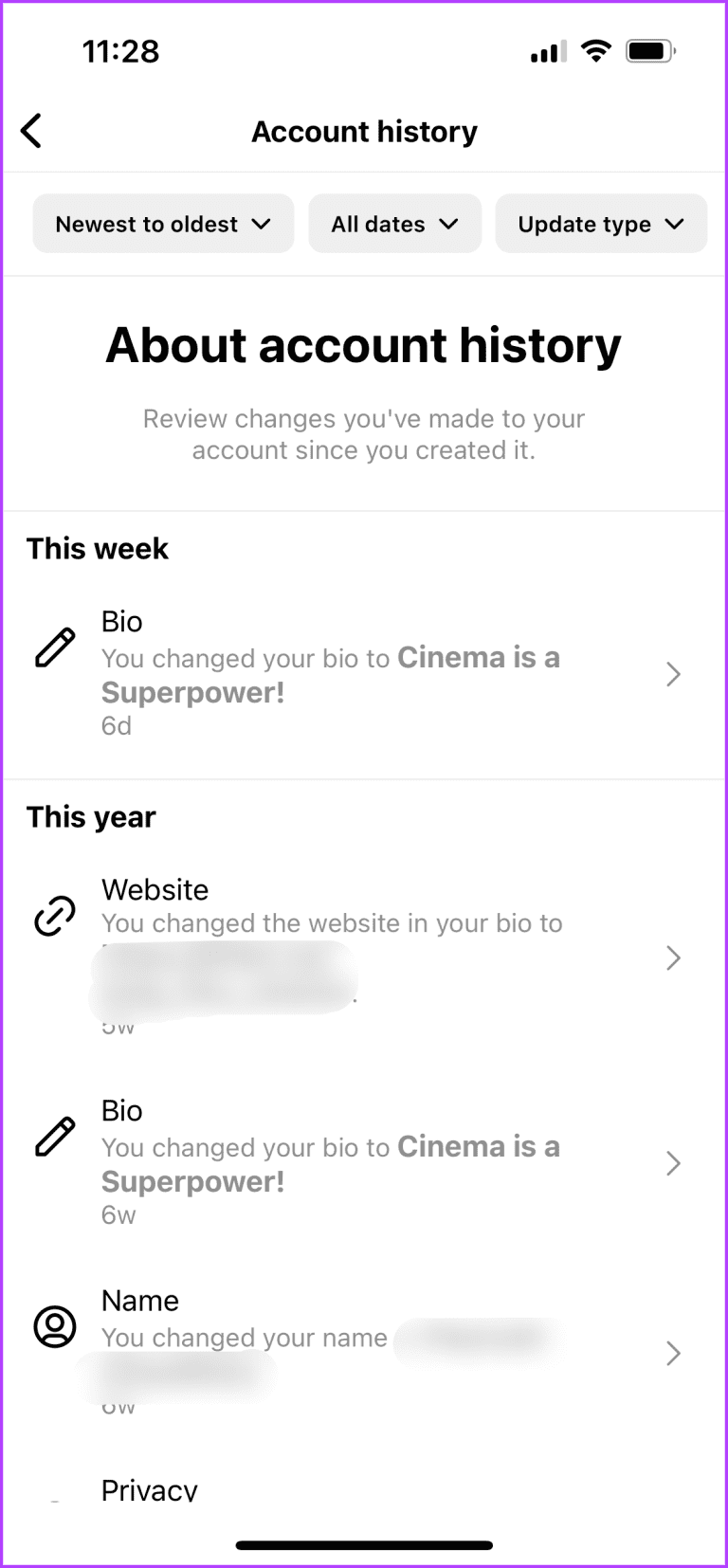Image resolution: width=728 pixels, height=1568 pixels.
Task: Open the Privacy entry at the bottom
Action: (x=149, y=1490)
